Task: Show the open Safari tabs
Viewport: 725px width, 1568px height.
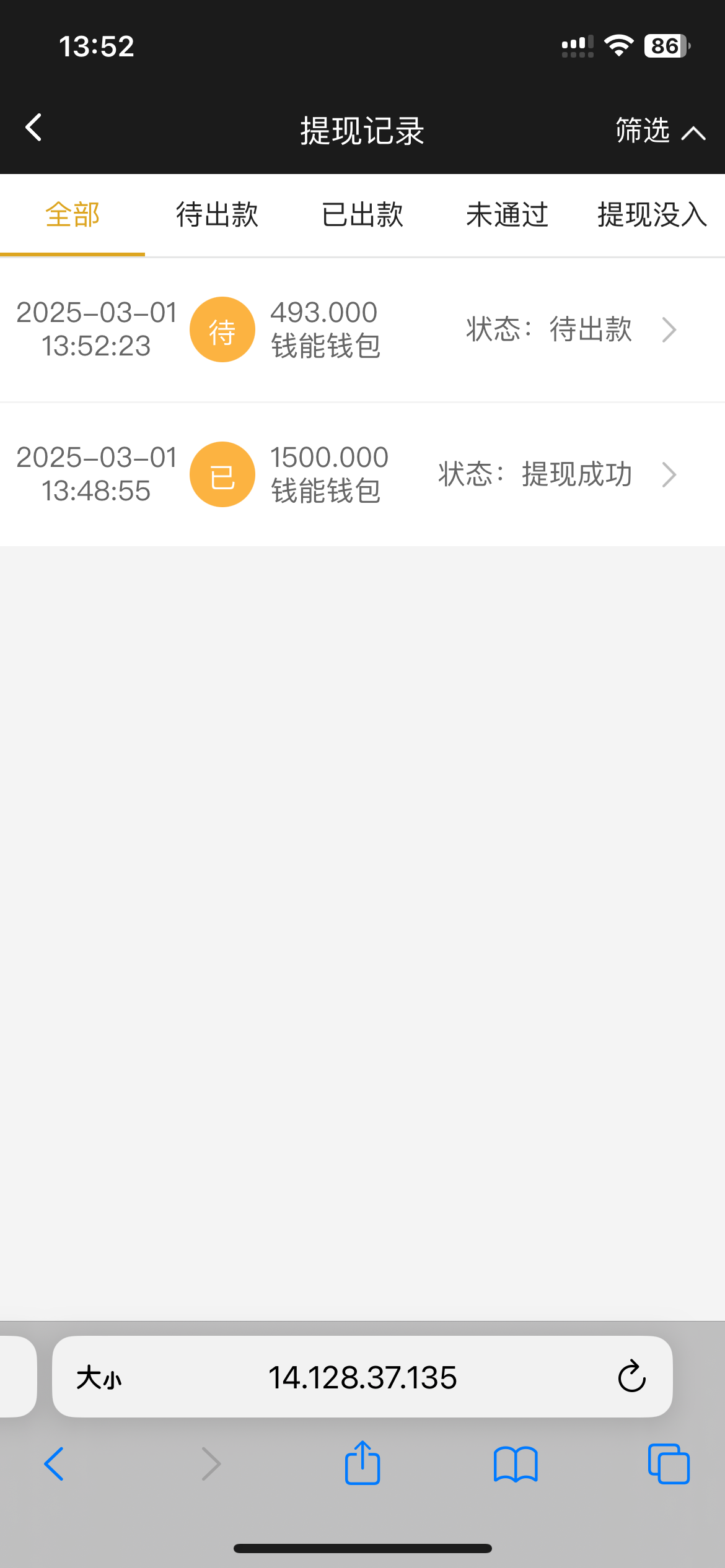Action: click(669, 1464)
